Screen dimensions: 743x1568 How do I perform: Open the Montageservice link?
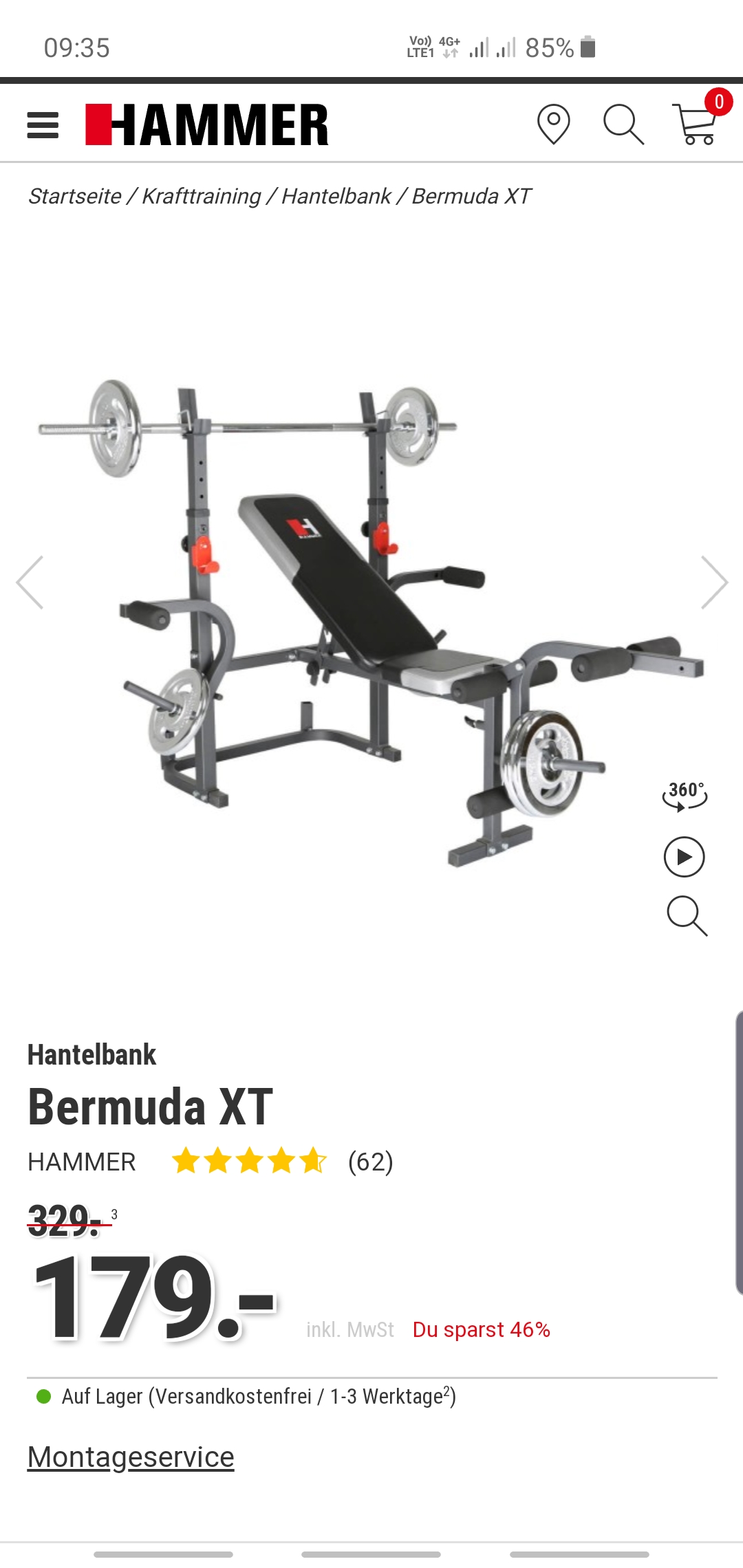[131, 1457]
